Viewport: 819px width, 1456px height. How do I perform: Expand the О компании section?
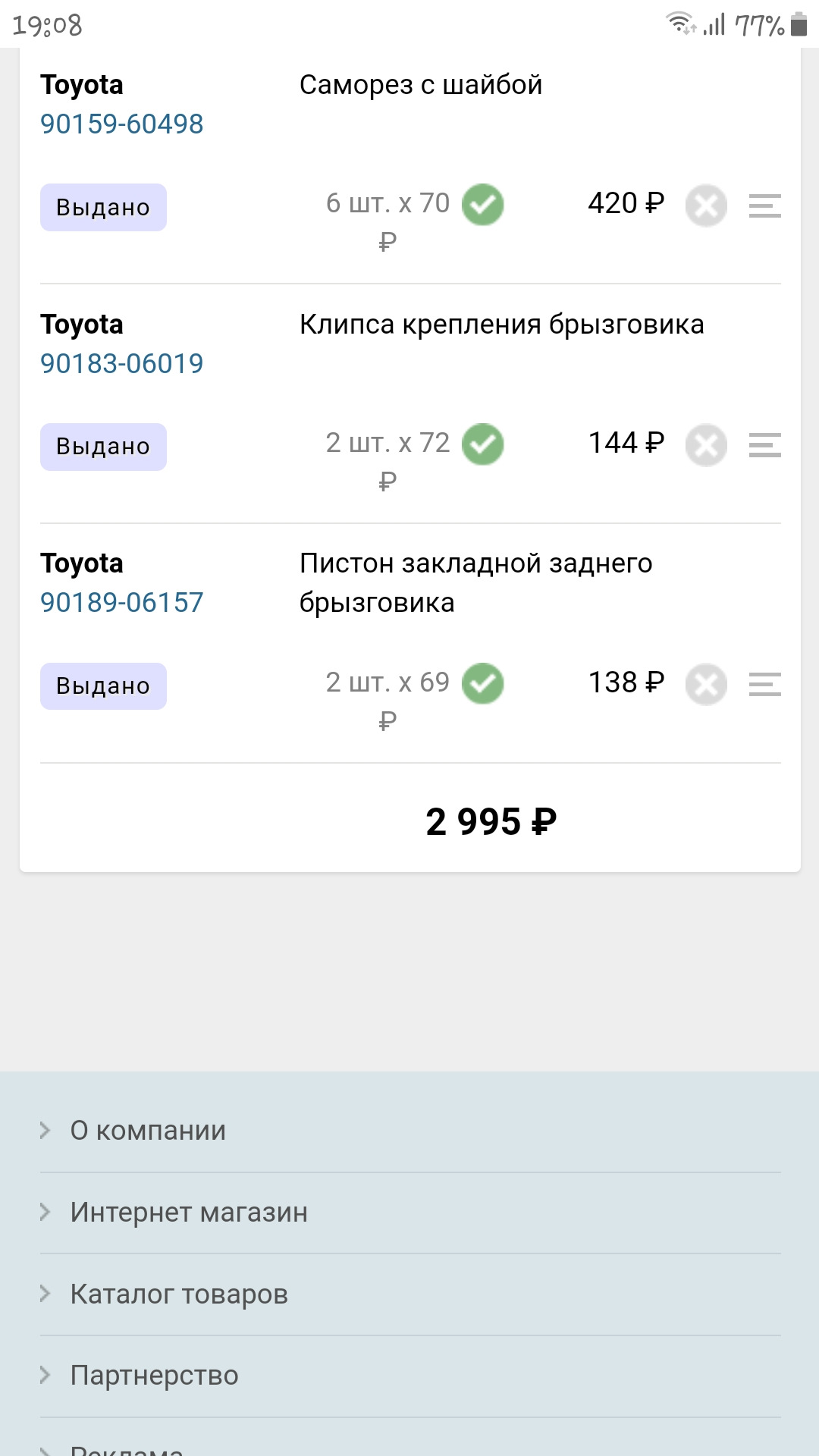tap(148, 1130)
